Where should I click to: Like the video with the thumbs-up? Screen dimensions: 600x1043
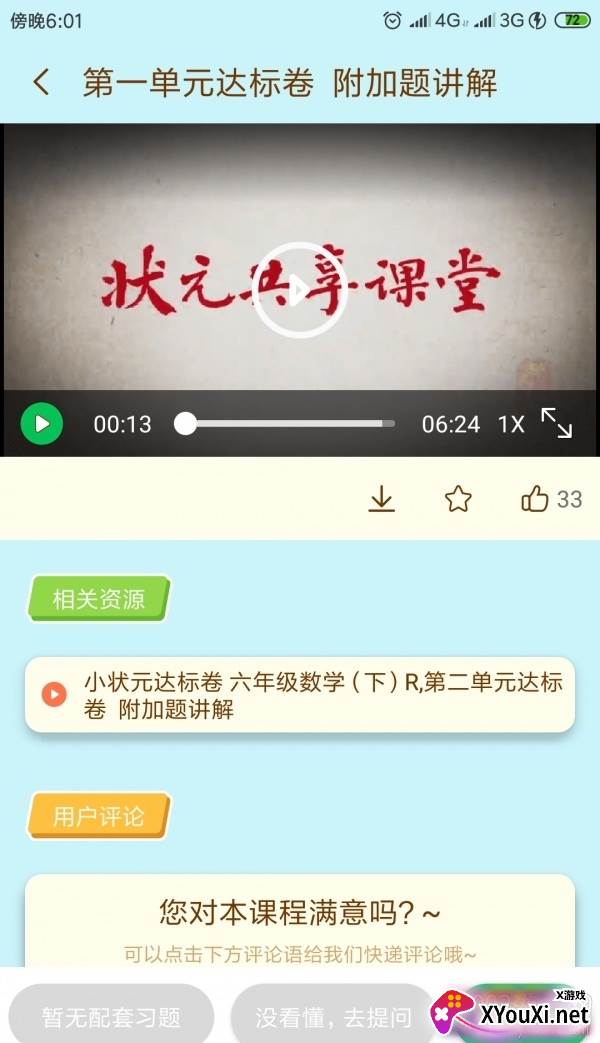click(x=536, y=499)
